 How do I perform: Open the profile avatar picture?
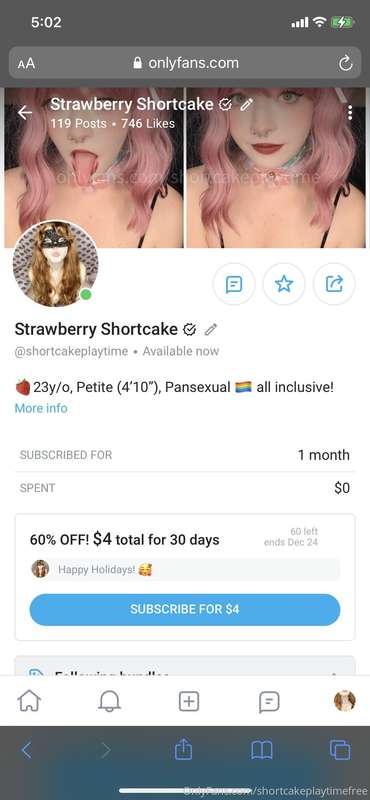[x=55, y=263]
